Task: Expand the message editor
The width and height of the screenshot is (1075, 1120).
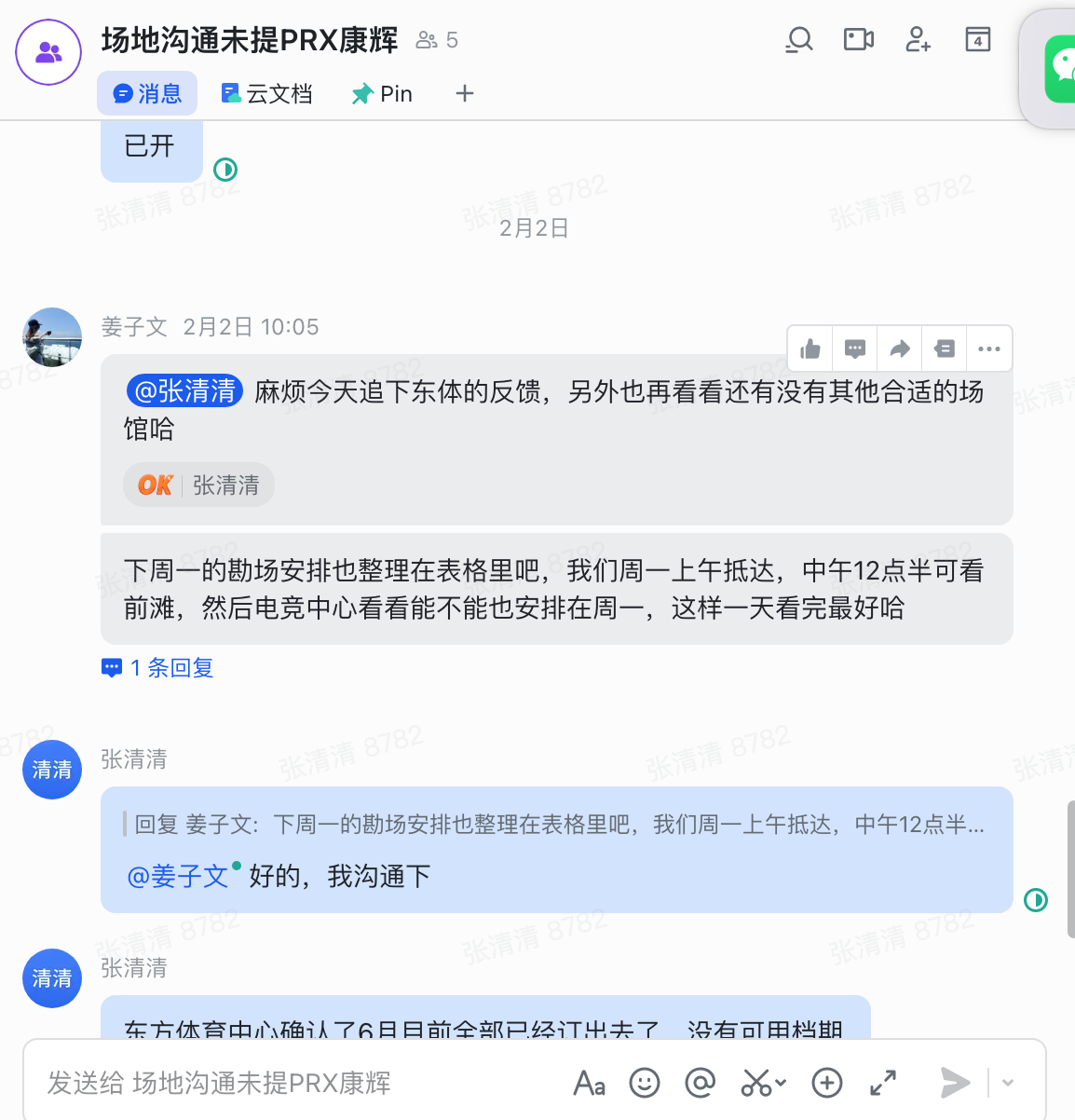Action: 882,1083
